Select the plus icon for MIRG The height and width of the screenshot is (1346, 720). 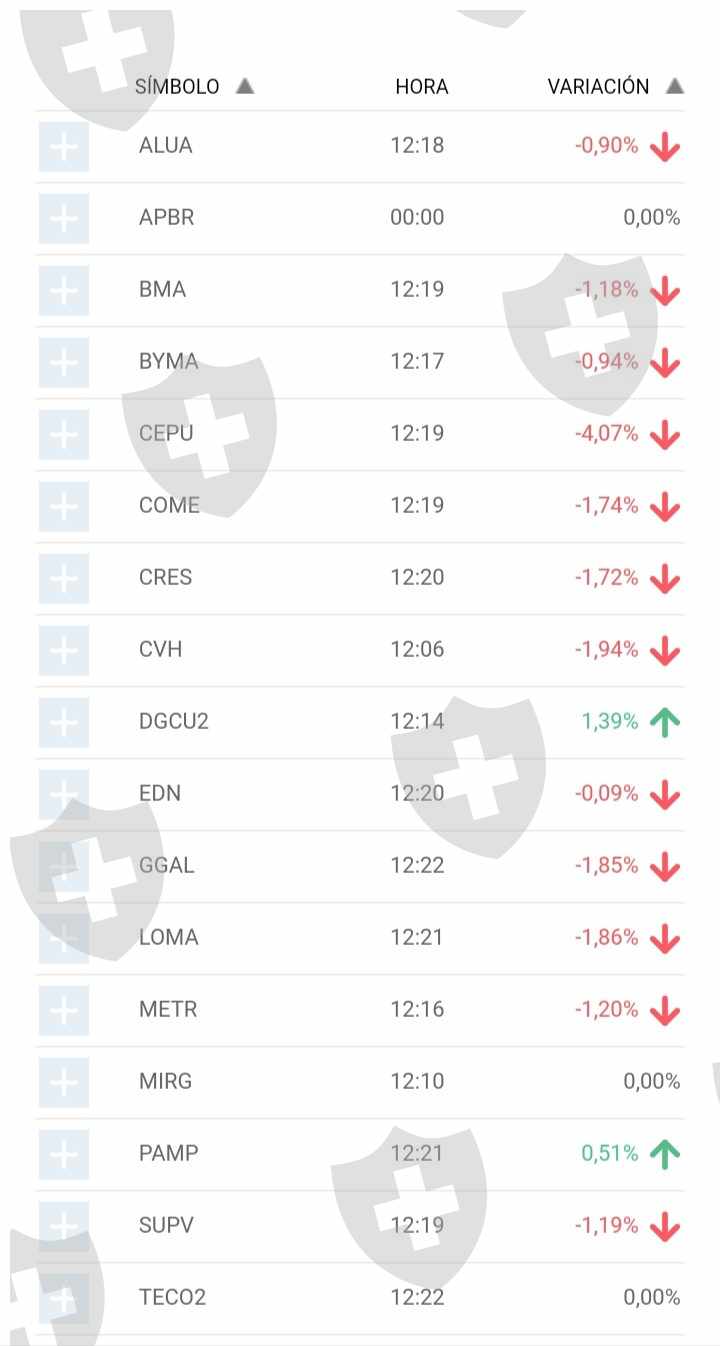point(64,1083)
